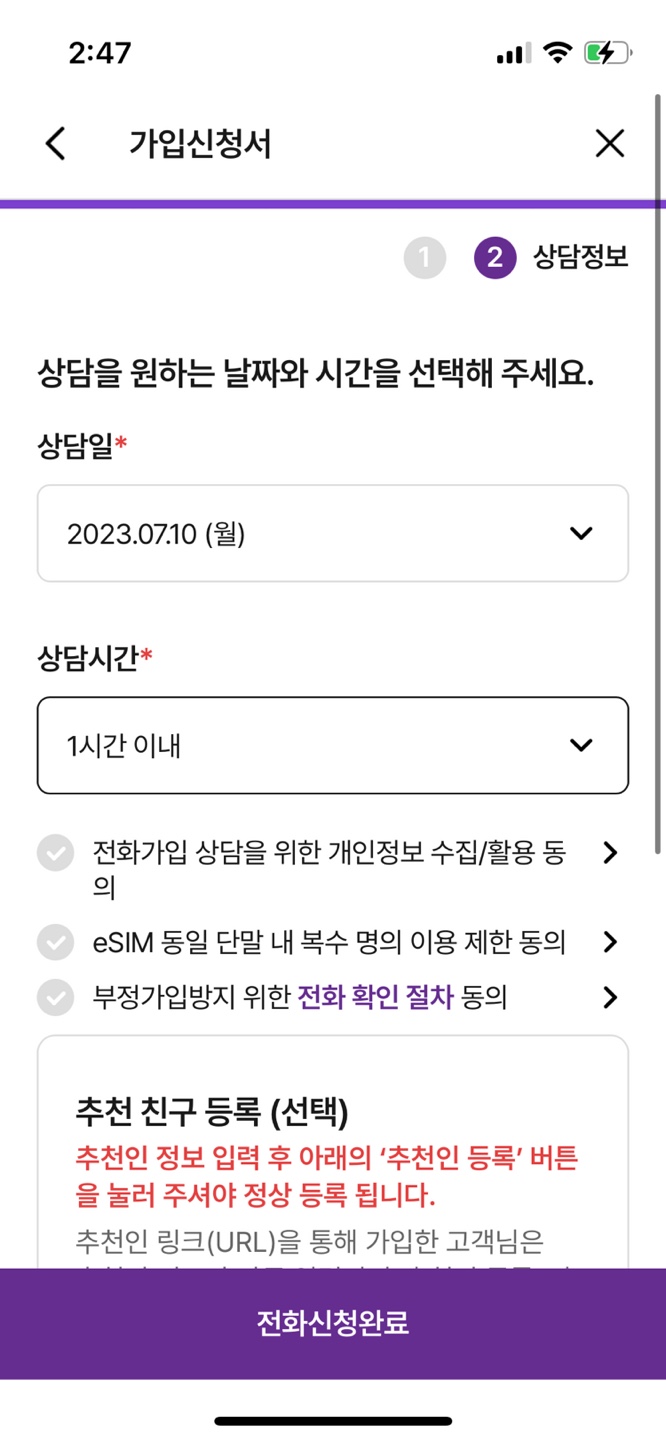Go back using the header arrow
The width and height of the screenshot is (666, 1440).
point(56,144)
